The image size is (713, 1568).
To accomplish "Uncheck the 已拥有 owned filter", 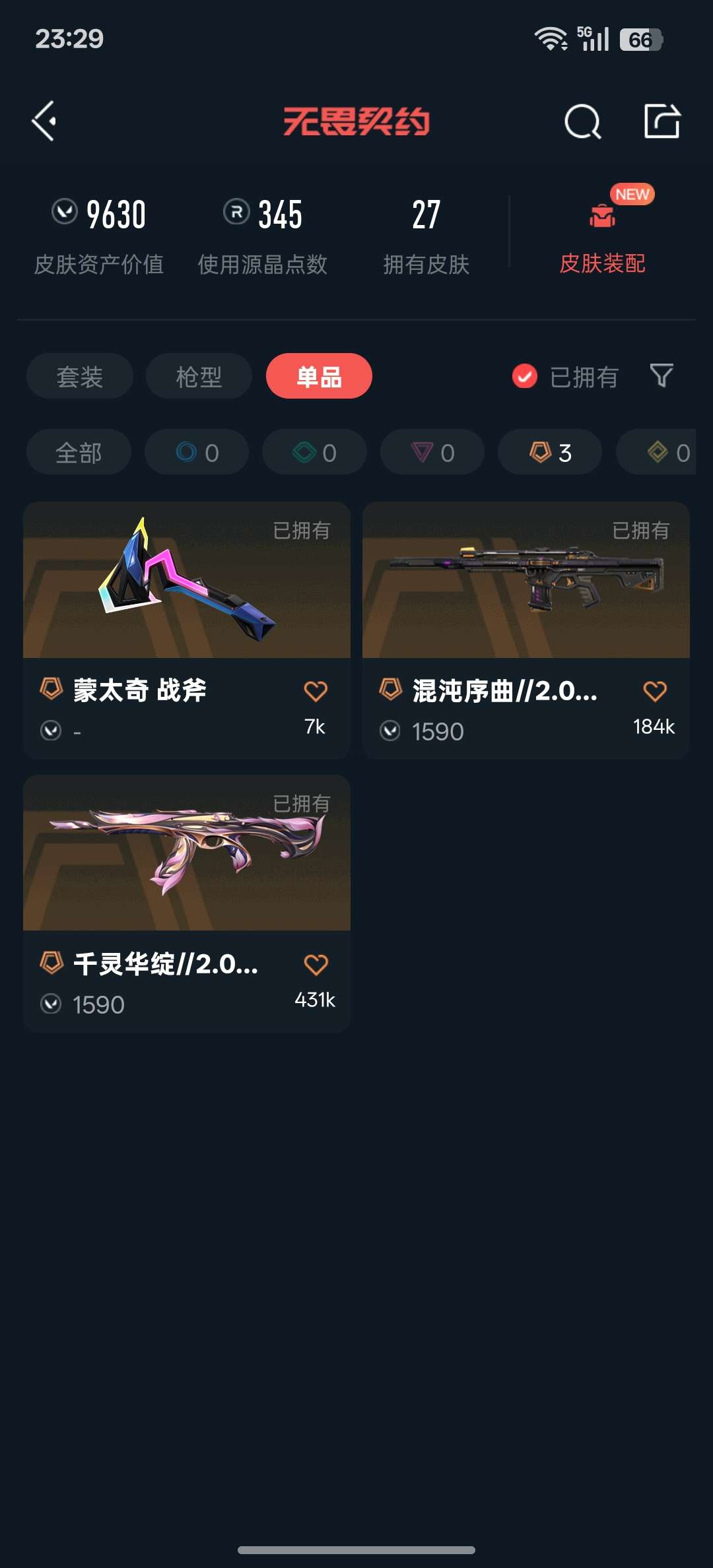I will [525, 376].
